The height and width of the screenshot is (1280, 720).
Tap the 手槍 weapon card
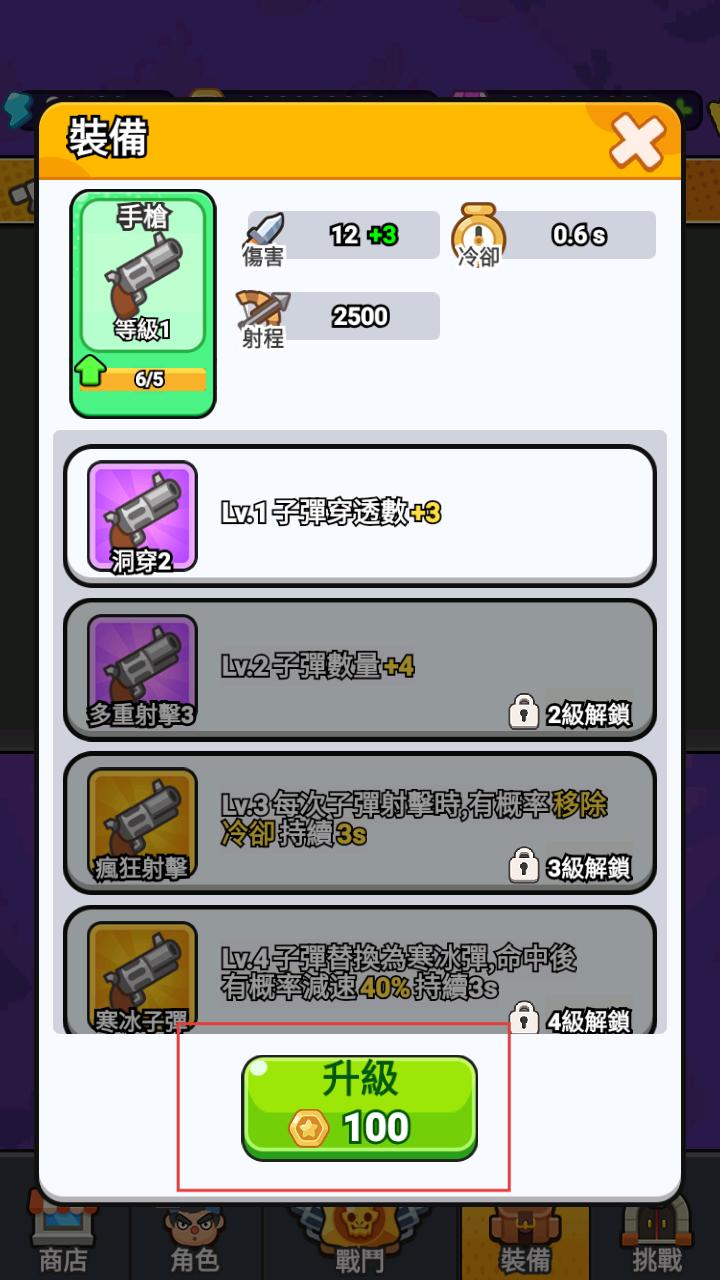[x=142, y=302]
